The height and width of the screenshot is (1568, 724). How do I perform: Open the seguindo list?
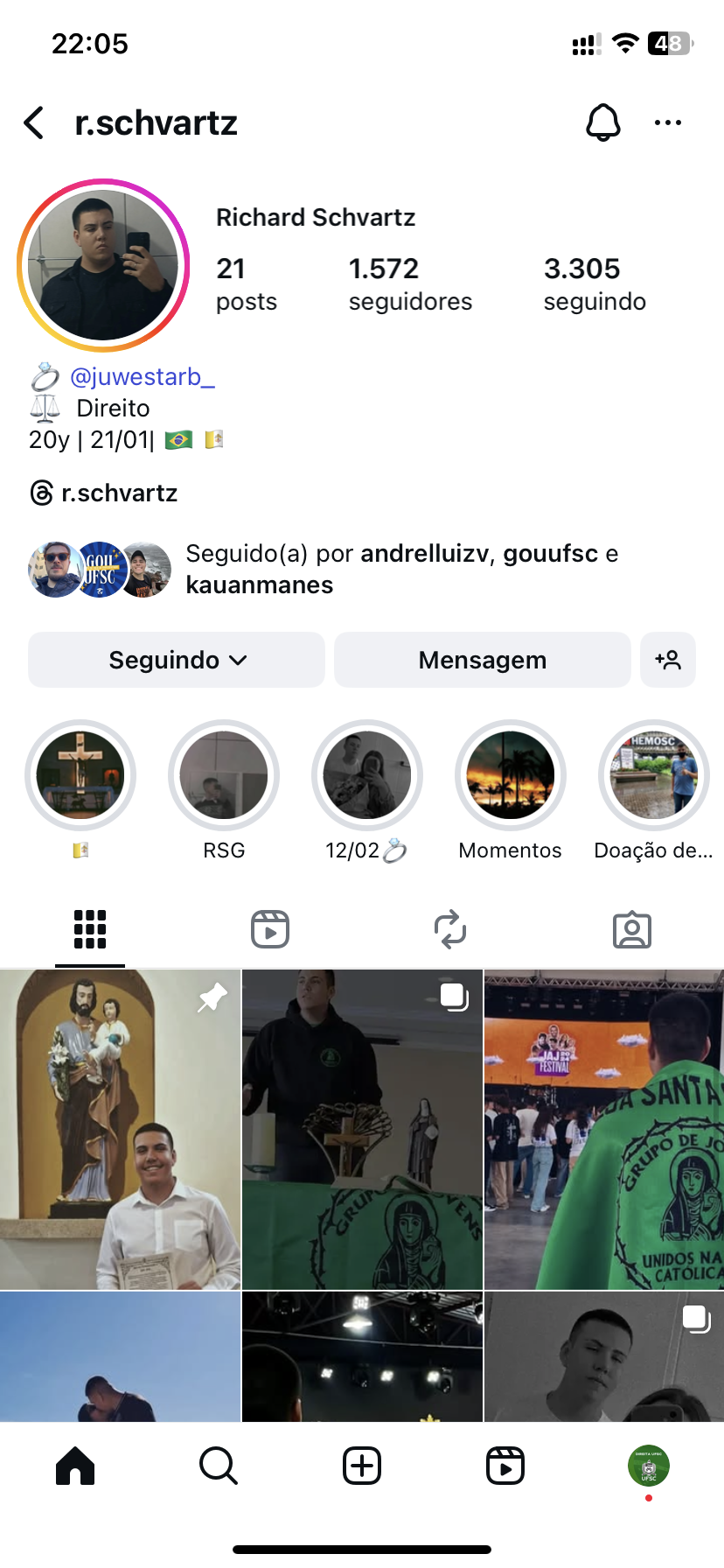coord(595,283)
